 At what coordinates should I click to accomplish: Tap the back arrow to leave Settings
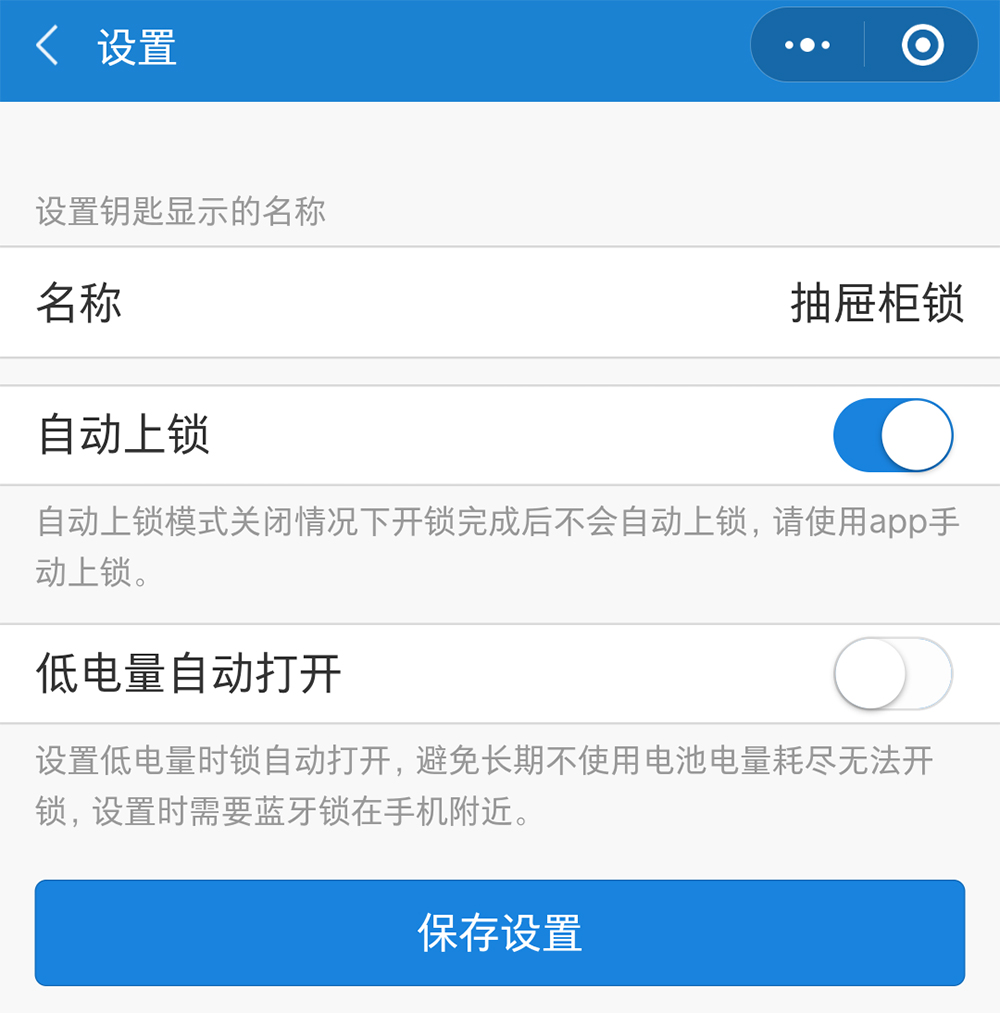(46, 46)
